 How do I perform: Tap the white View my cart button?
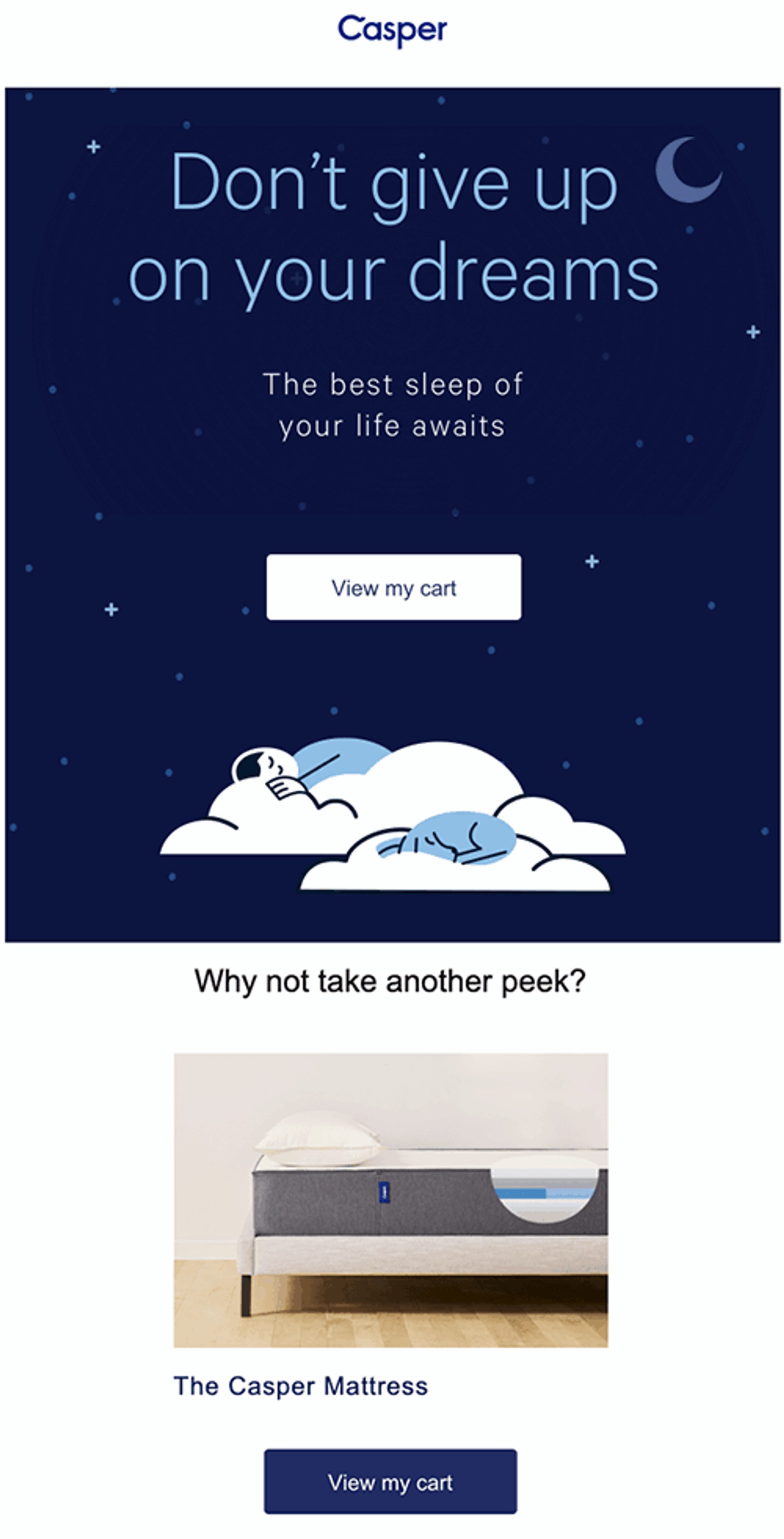click(x=394, y=587)
